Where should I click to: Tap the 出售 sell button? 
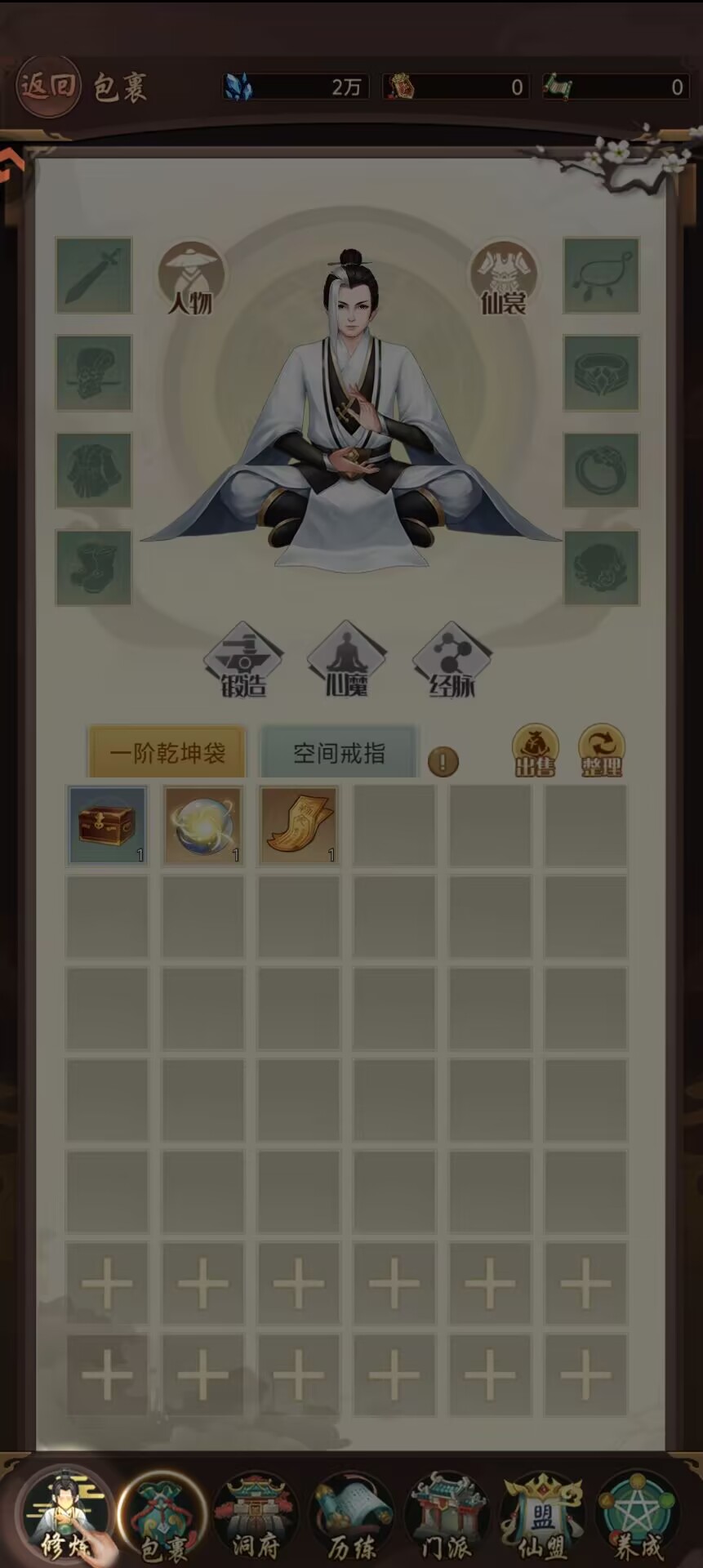pyautogui.click(x=535, y=750)
